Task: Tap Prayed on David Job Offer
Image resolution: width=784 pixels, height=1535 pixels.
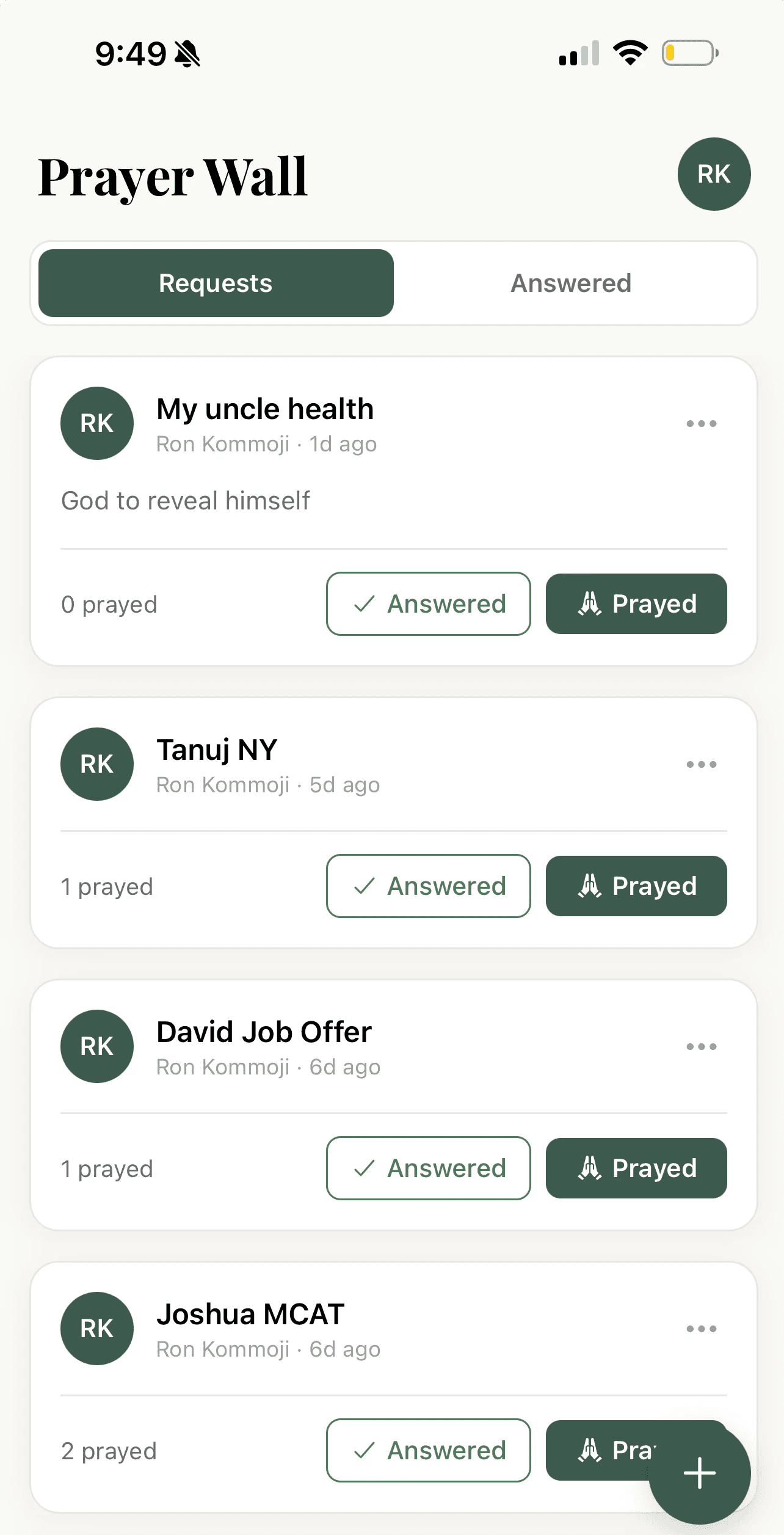Action: click(636, 1168)
